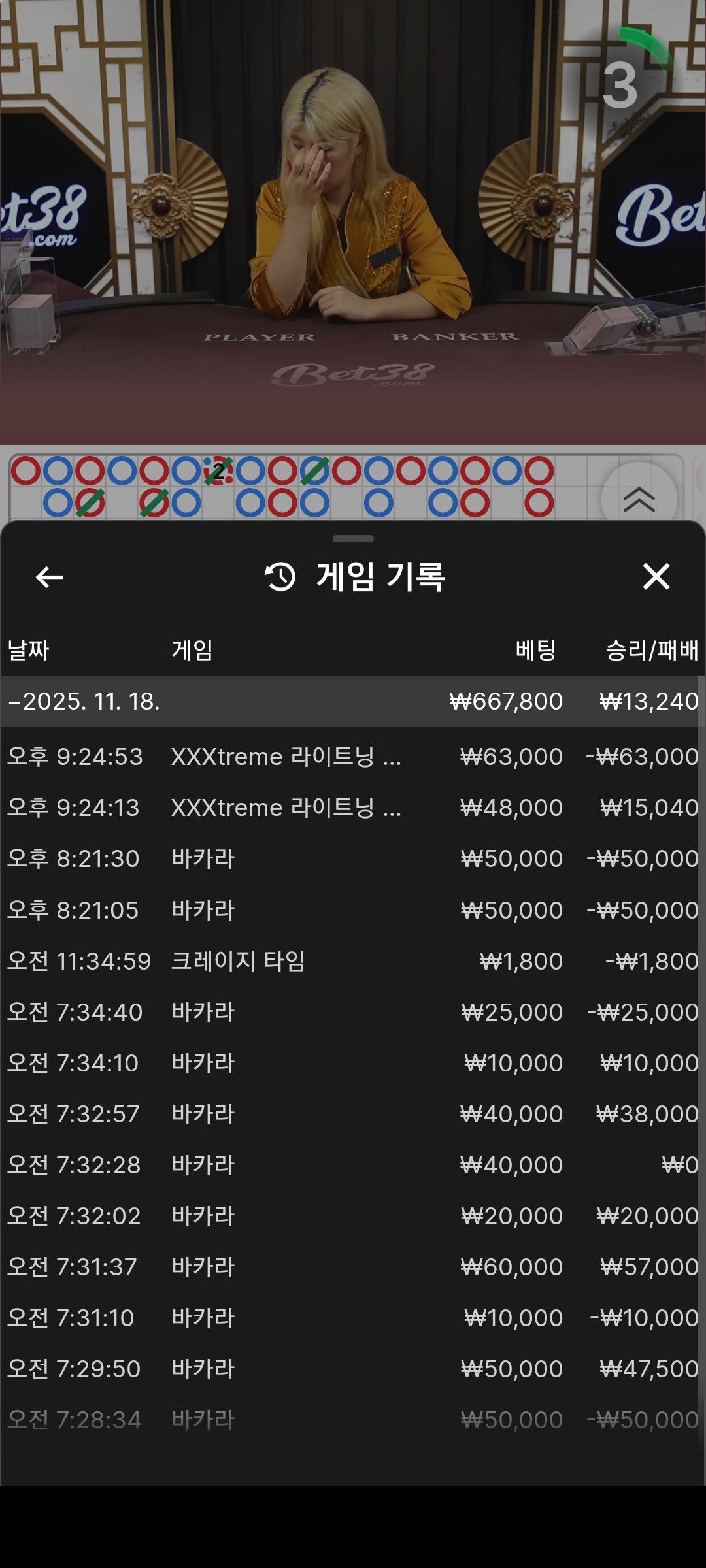Screen dimensions: 706x1568
Task: Go back from the game history panel
Action: point(50,577)
